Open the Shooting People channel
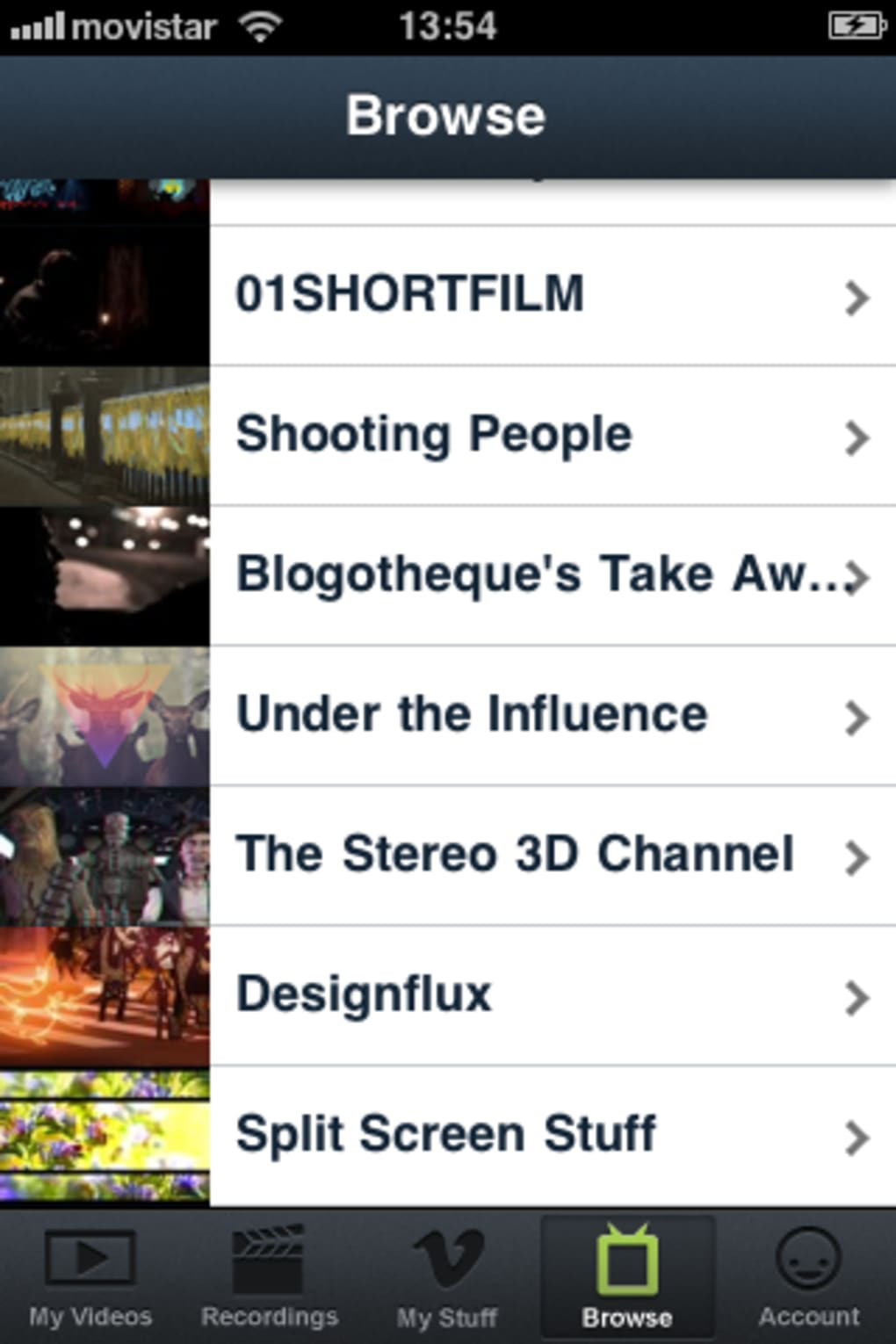Screen dimensions: 896x1344 tap(448, 436)
